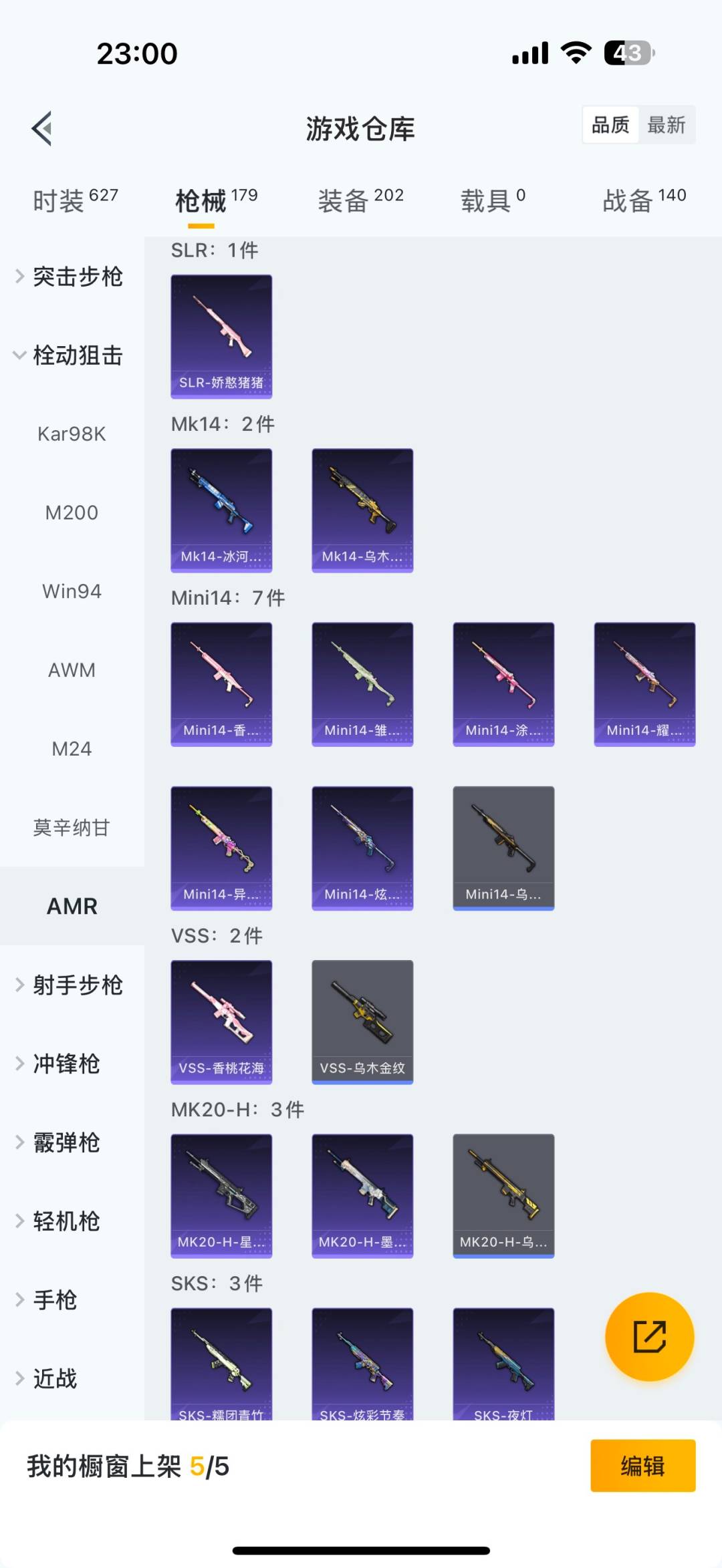
Task: Switch sorting to 品质 mode
Action: coord(609,125)
